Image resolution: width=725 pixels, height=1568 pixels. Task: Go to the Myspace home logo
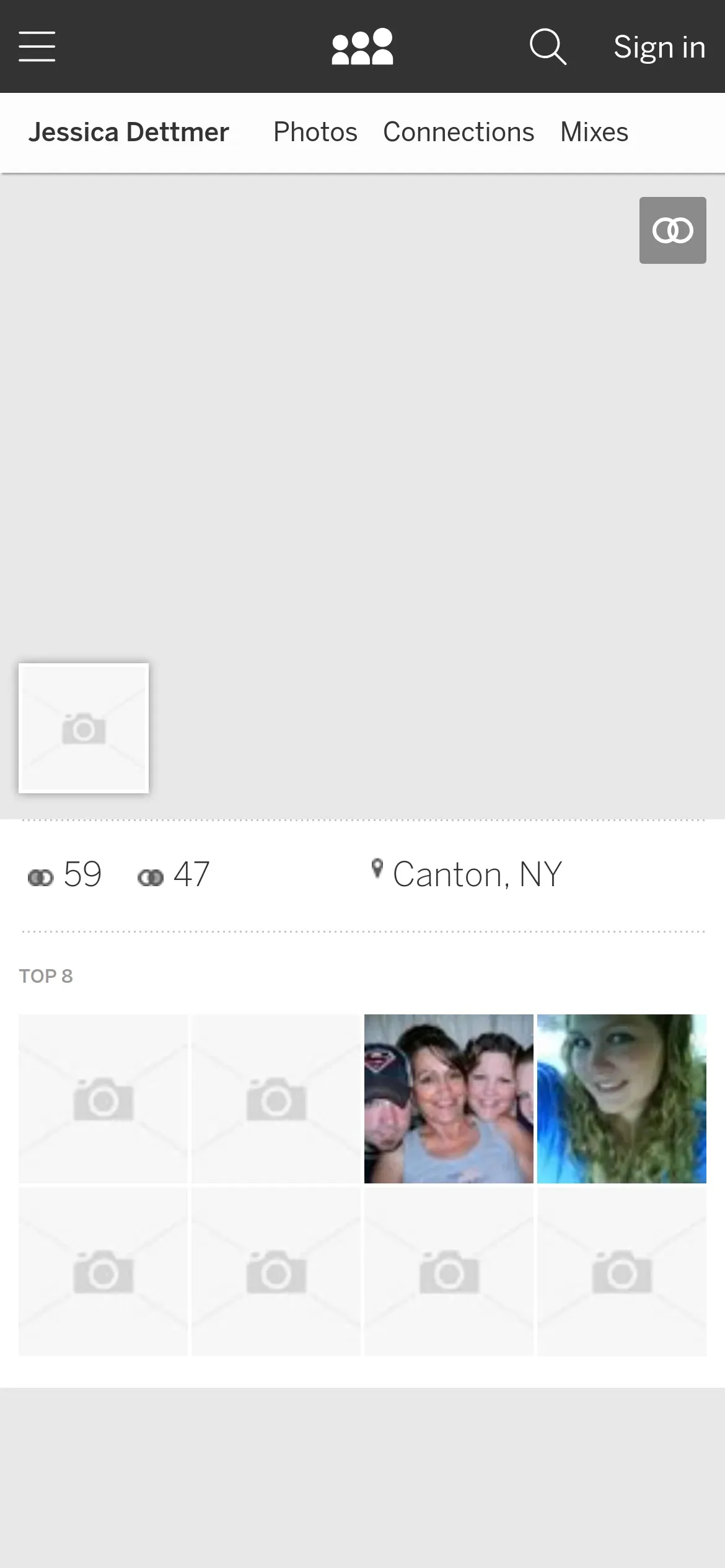[362, 46]
